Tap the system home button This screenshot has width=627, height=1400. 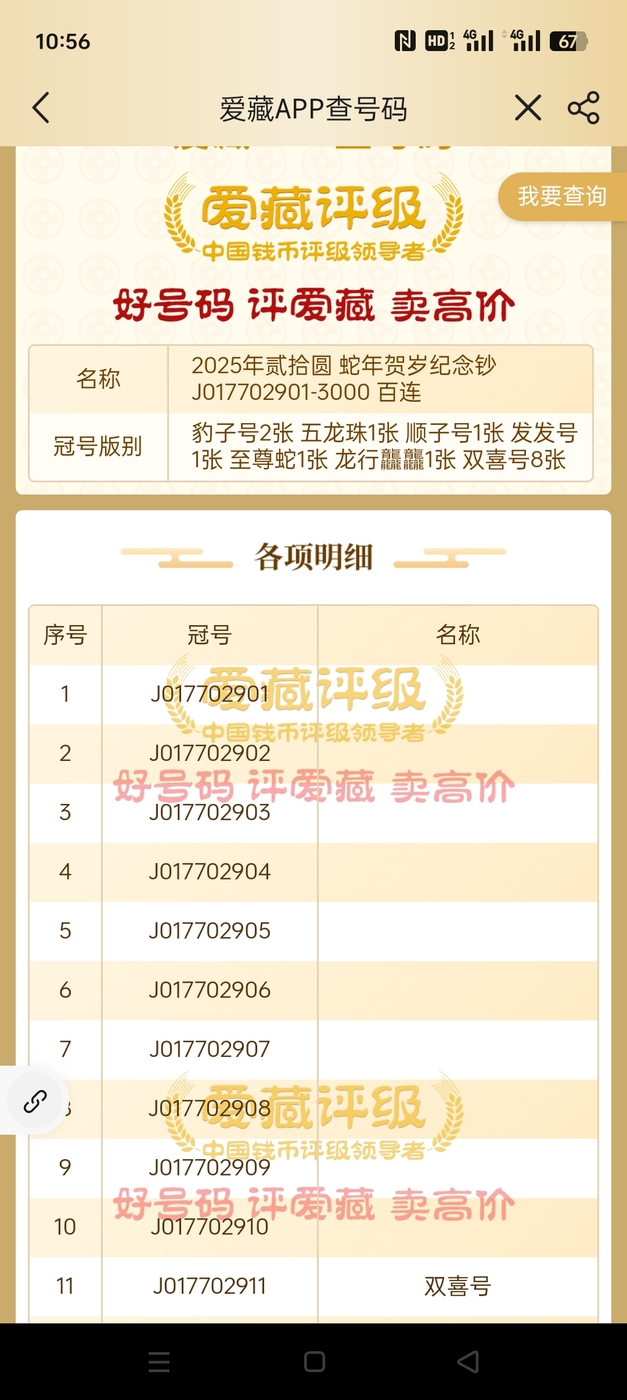pyautogui.click(x=314, y=1361)
